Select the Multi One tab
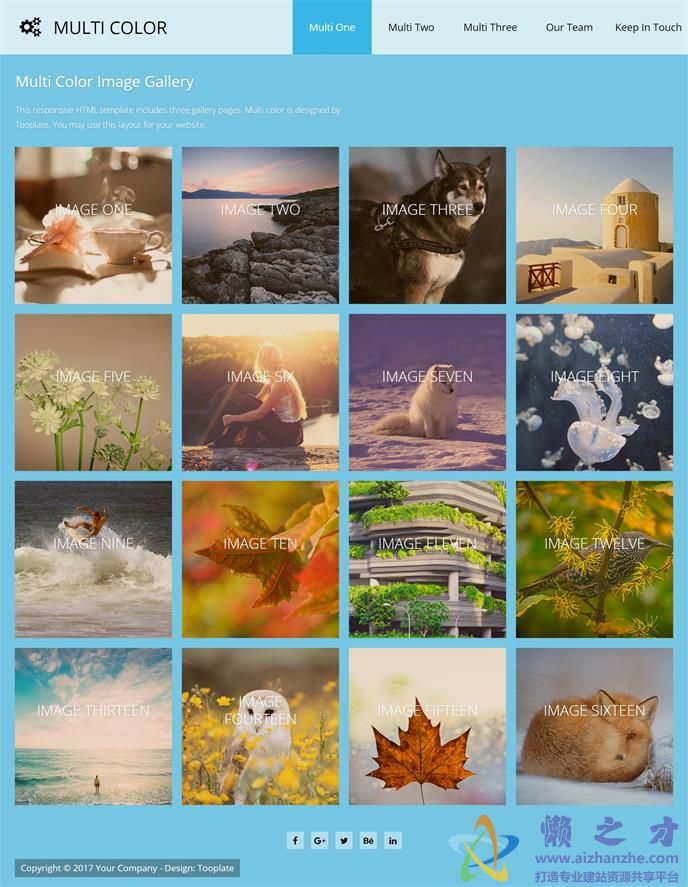 tap(332, 27)
